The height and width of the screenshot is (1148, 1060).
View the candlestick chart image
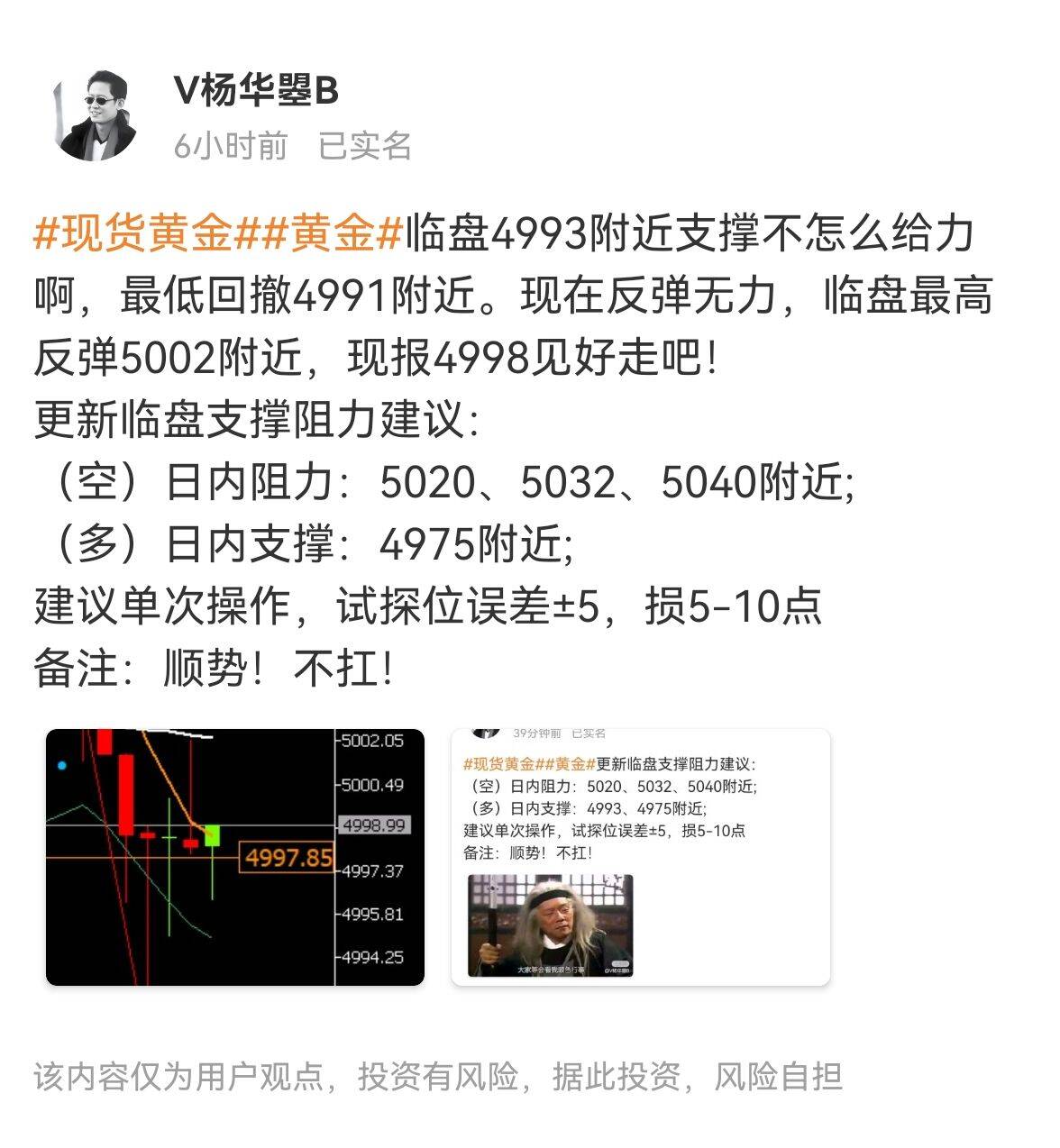coord(234,856)
